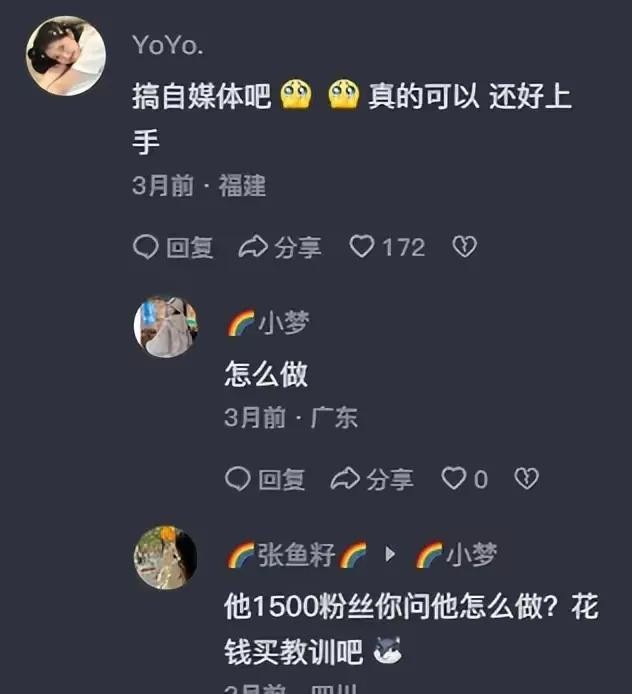The image size is (632, 694).
Task: Open 小梦's profile avatar
Action: pyautogui.click(x=166, y=326)
